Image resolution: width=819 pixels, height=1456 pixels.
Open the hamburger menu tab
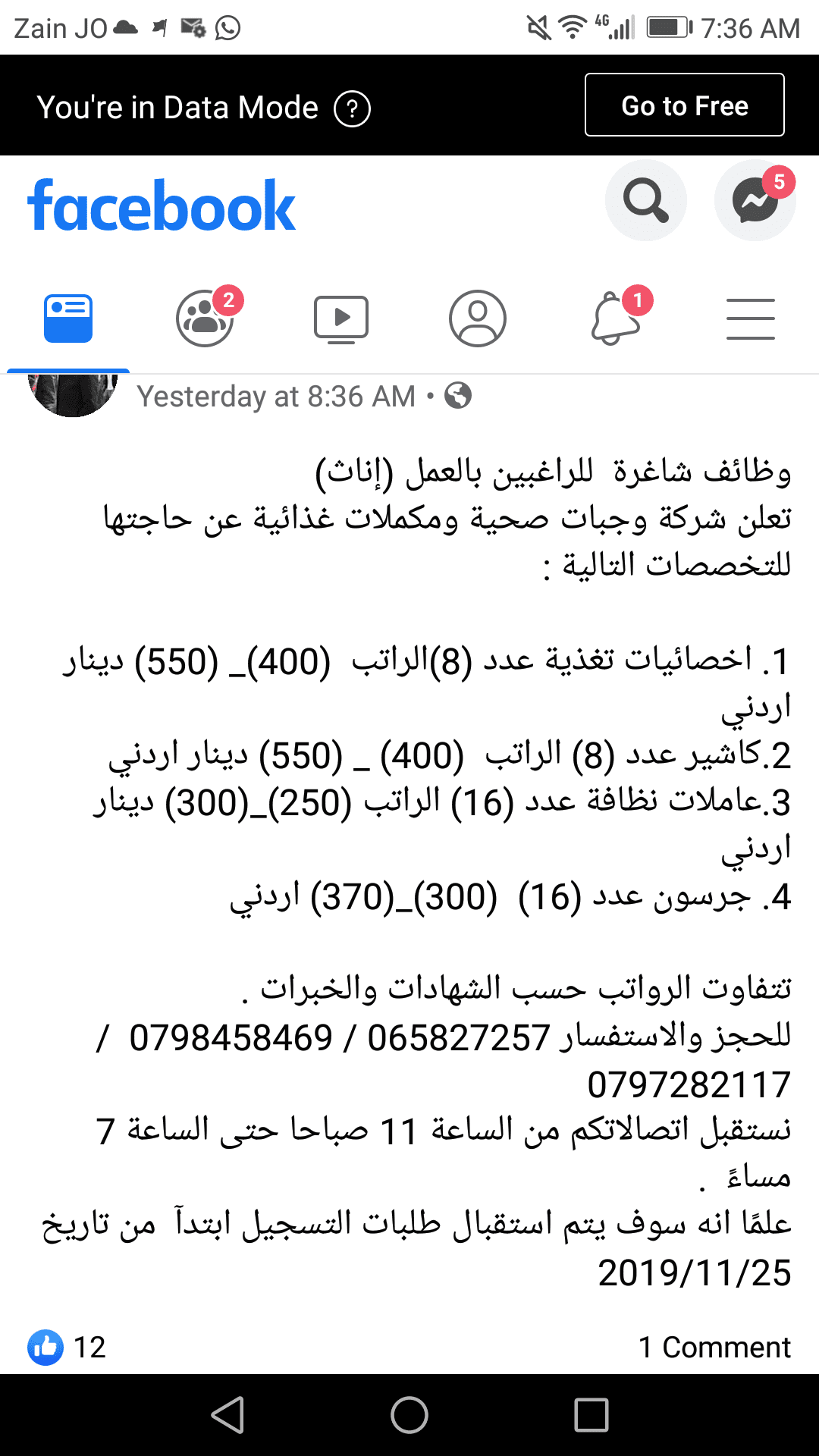pyautogui.click(x=751, y=318)
